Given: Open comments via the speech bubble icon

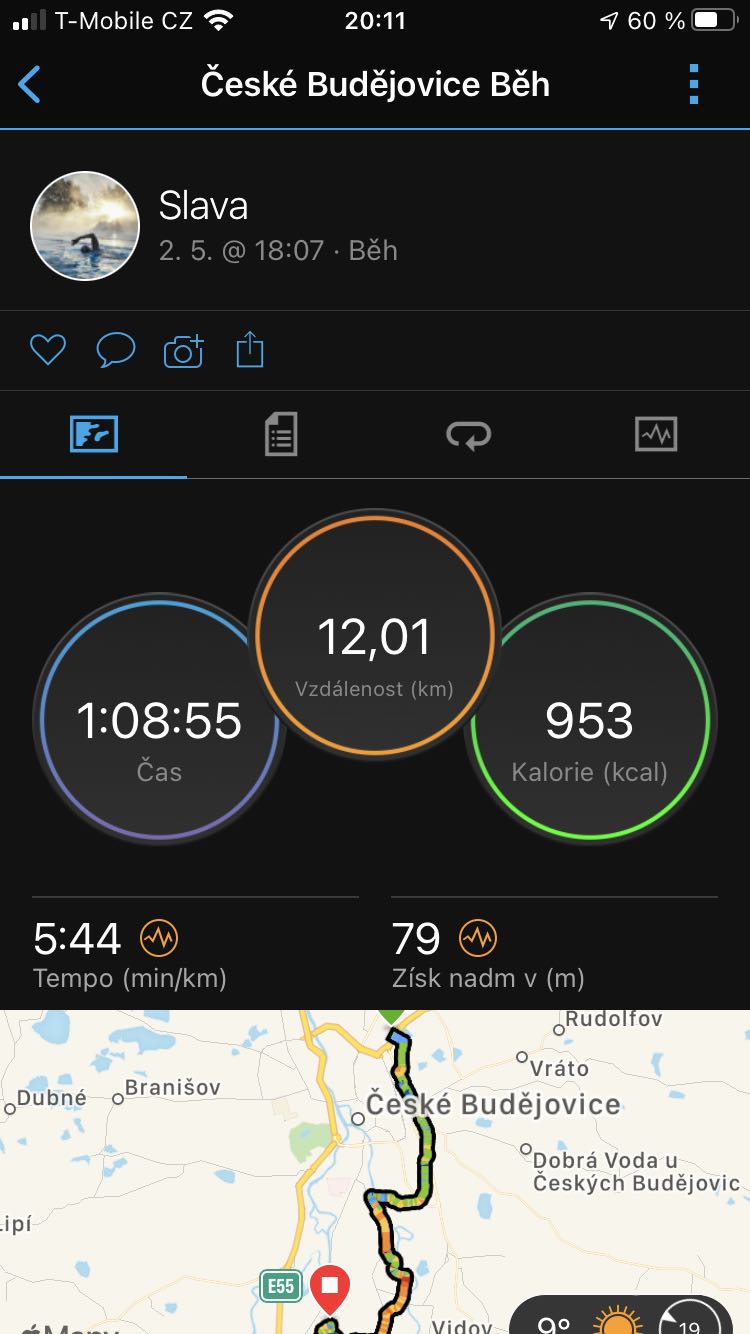Looking at the screenshot, I should pyautogui.click(x=115, y=350).
